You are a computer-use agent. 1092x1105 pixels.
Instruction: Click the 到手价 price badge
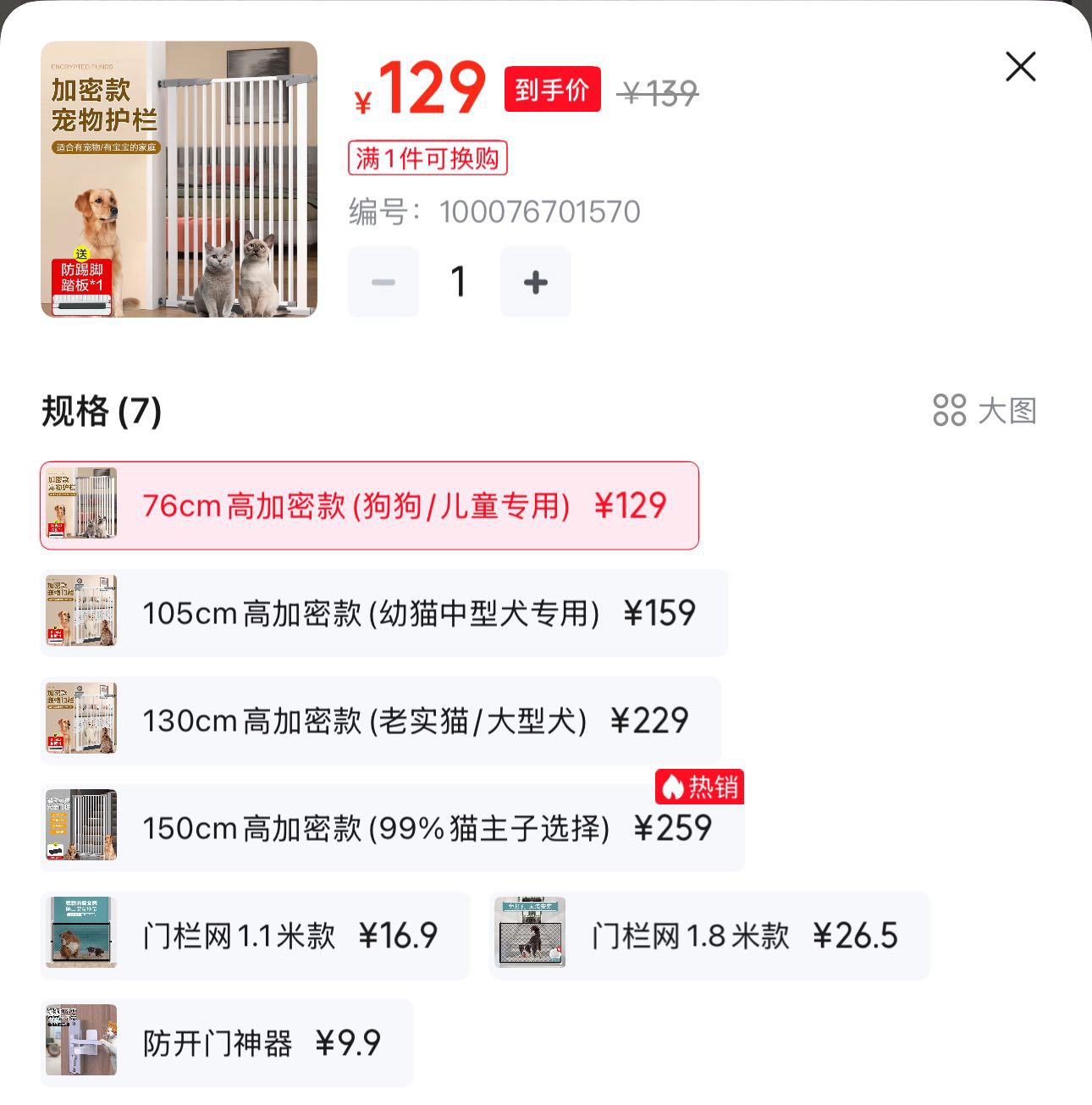tap(551, 91)
